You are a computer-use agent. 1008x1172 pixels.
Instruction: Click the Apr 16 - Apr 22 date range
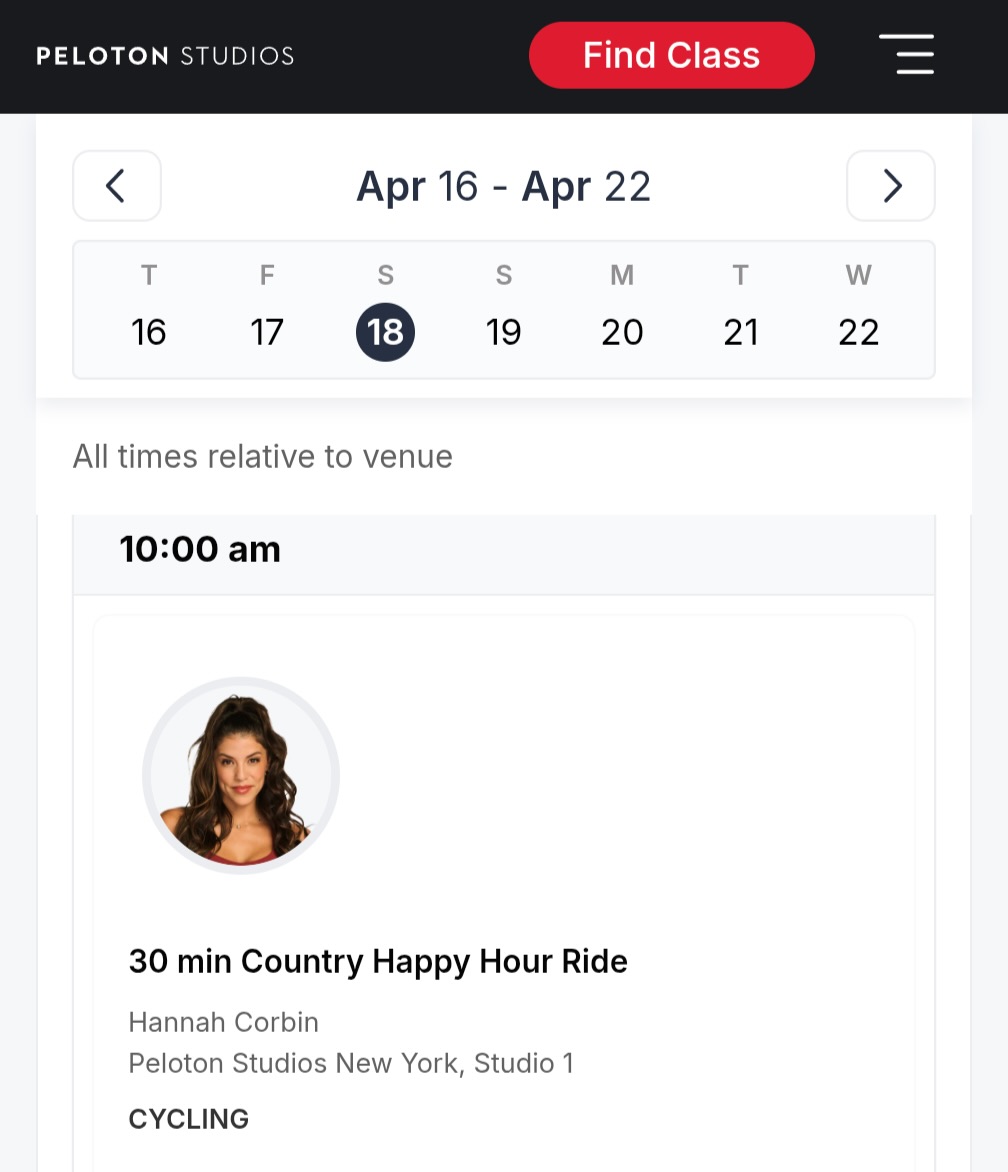click(x=503, y=186)
